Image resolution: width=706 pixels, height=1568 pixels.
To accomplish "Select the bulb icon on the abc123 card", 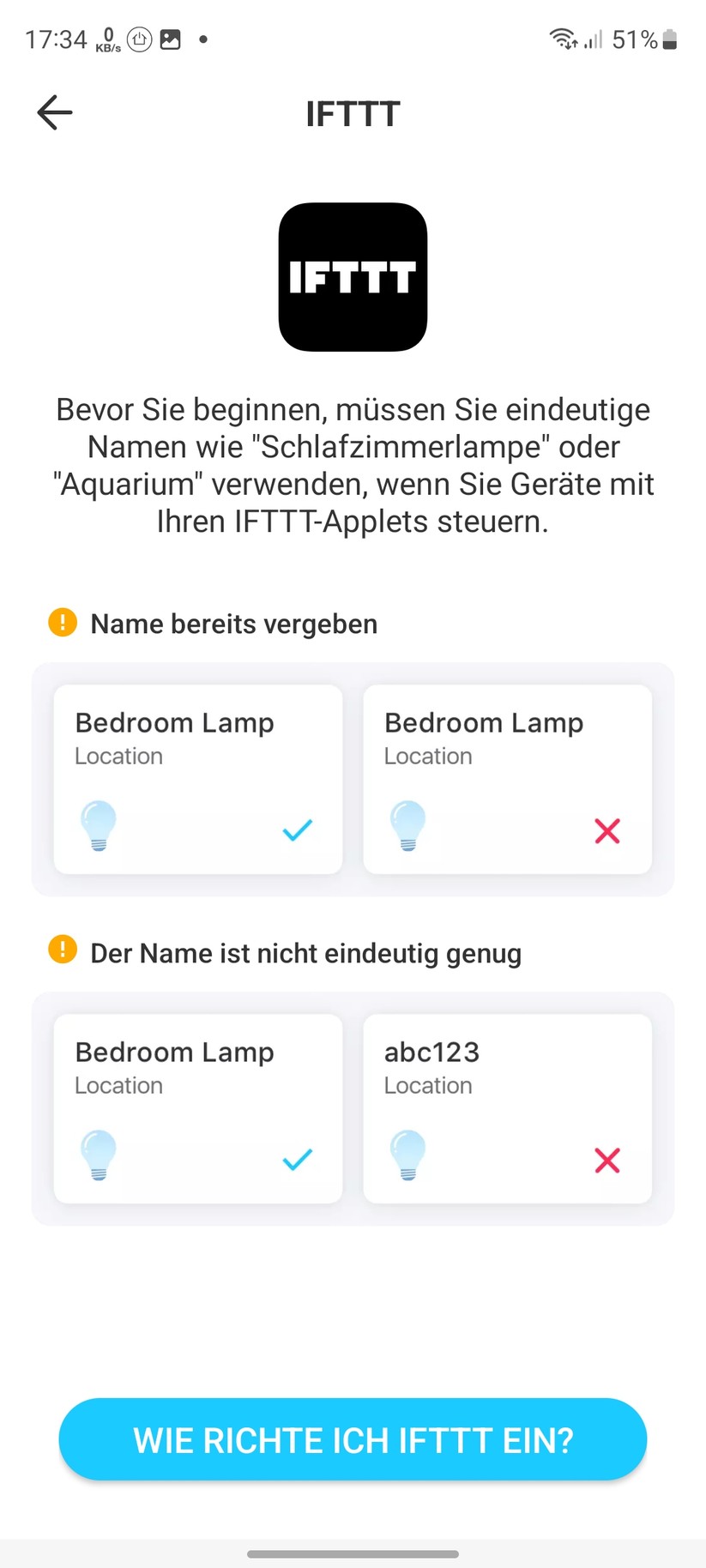I will click(407, 1155).
